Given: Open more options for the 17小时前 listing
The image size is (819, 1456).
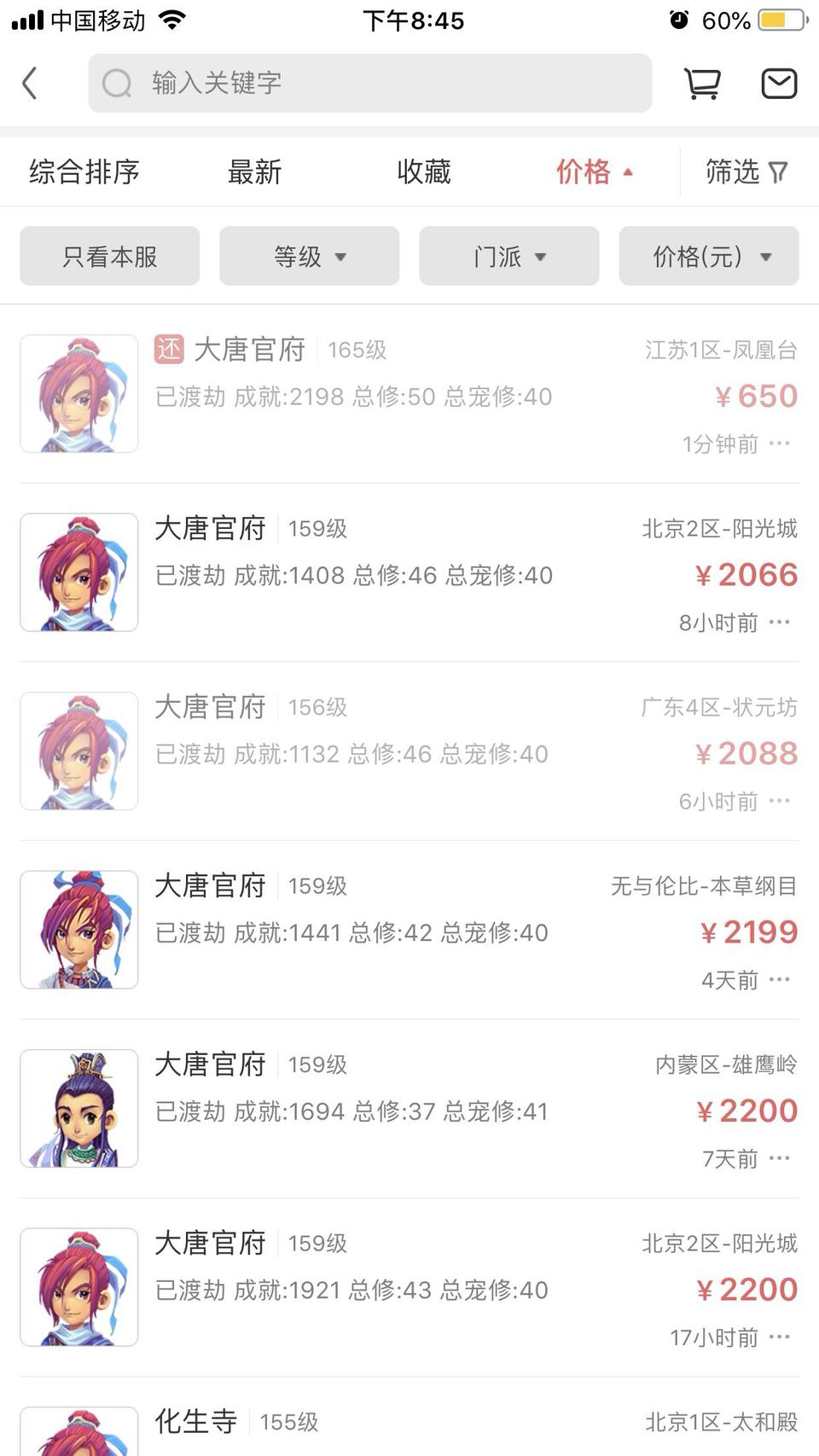Looking at the screenshot, I should click(x=780, y=1337).
